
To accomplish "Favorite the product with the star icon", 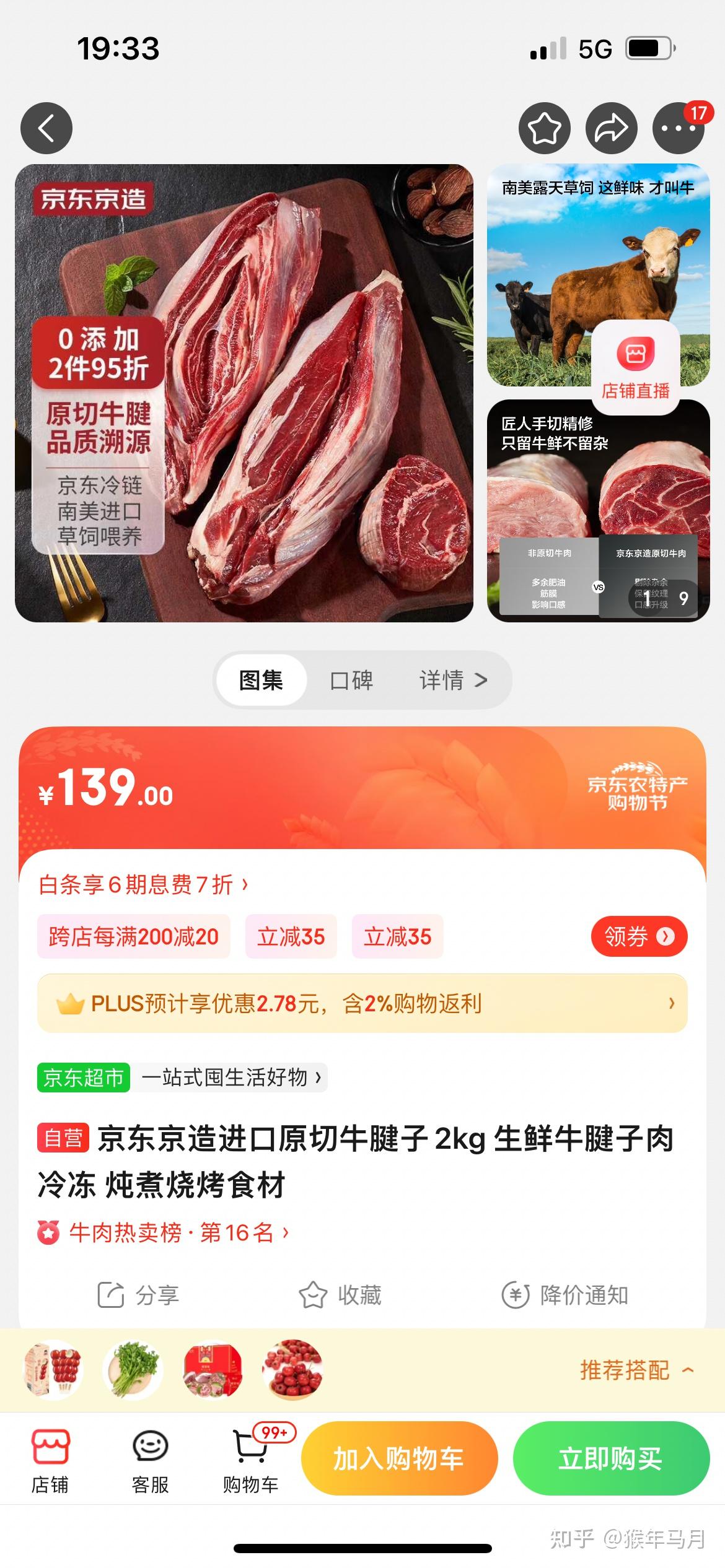I will pyautogui.click(x=544, y=128).
